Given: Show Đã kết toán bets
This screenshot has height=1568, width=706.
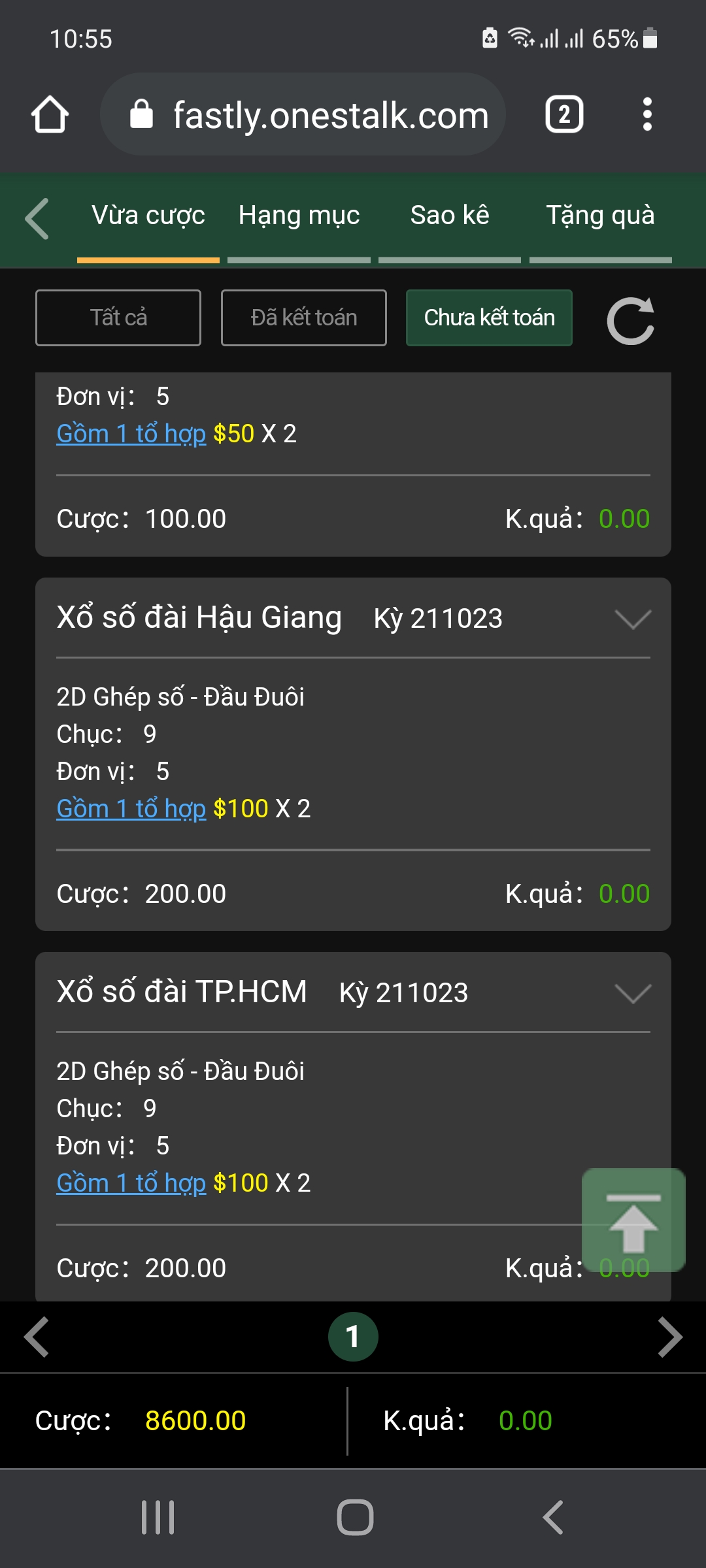Looking at the screenshot, I should [304, 318].
